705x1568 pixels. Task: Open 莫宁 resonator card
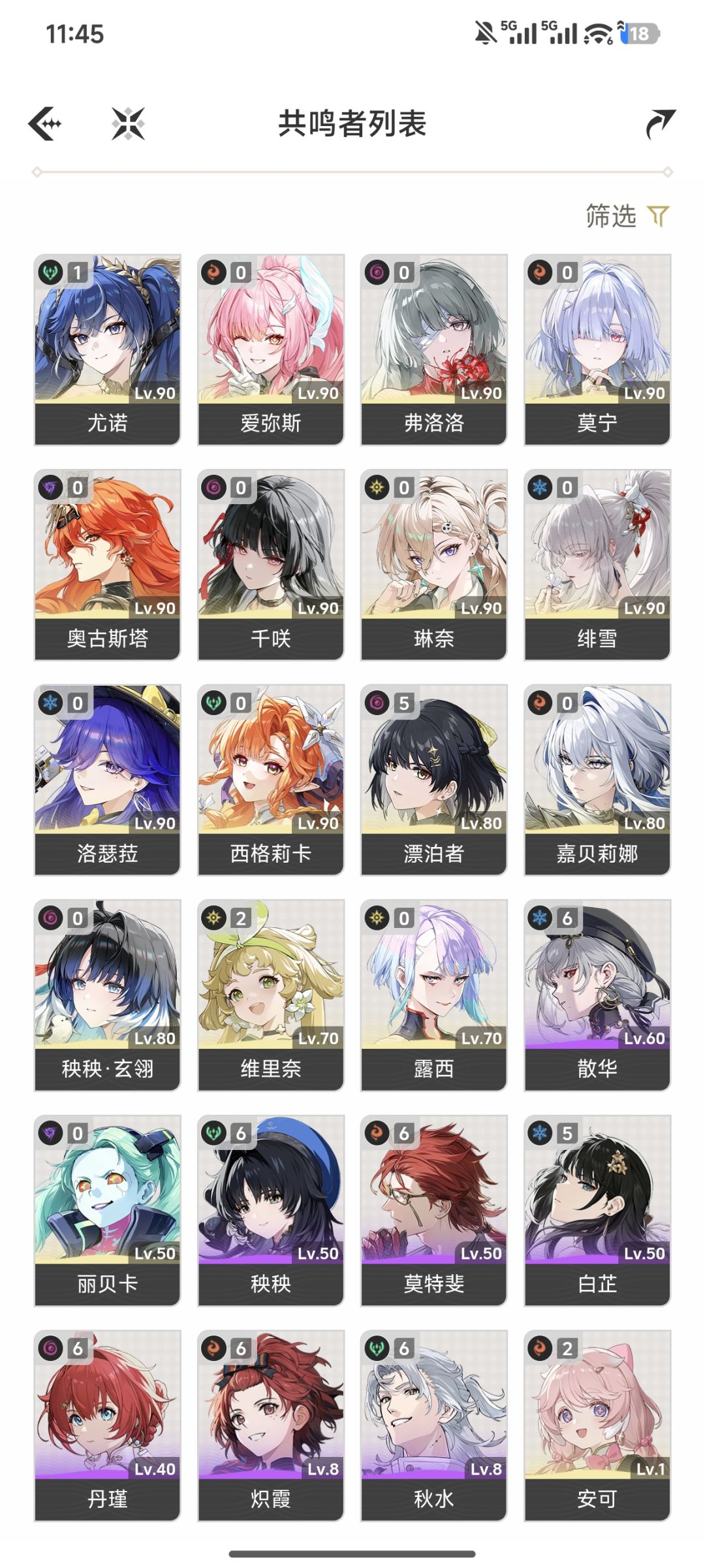coord(597,350)
